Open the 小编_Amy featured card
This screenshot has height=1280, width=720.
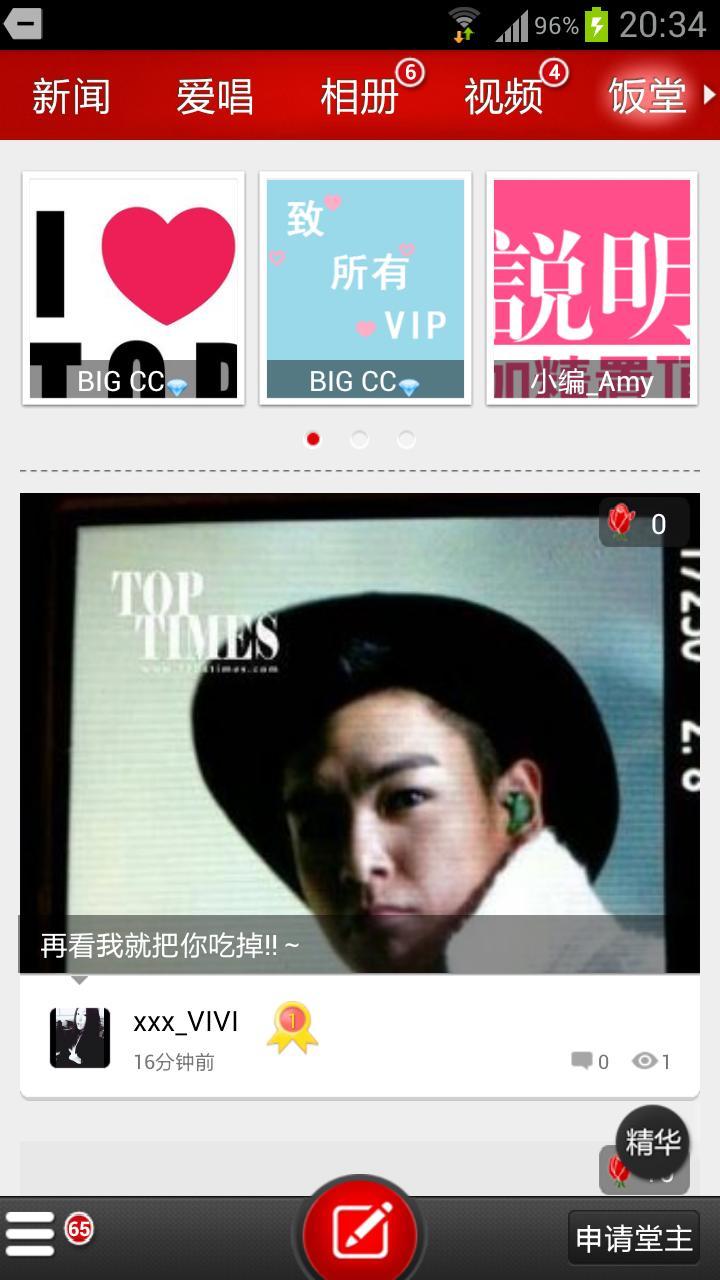click(592, 288)
